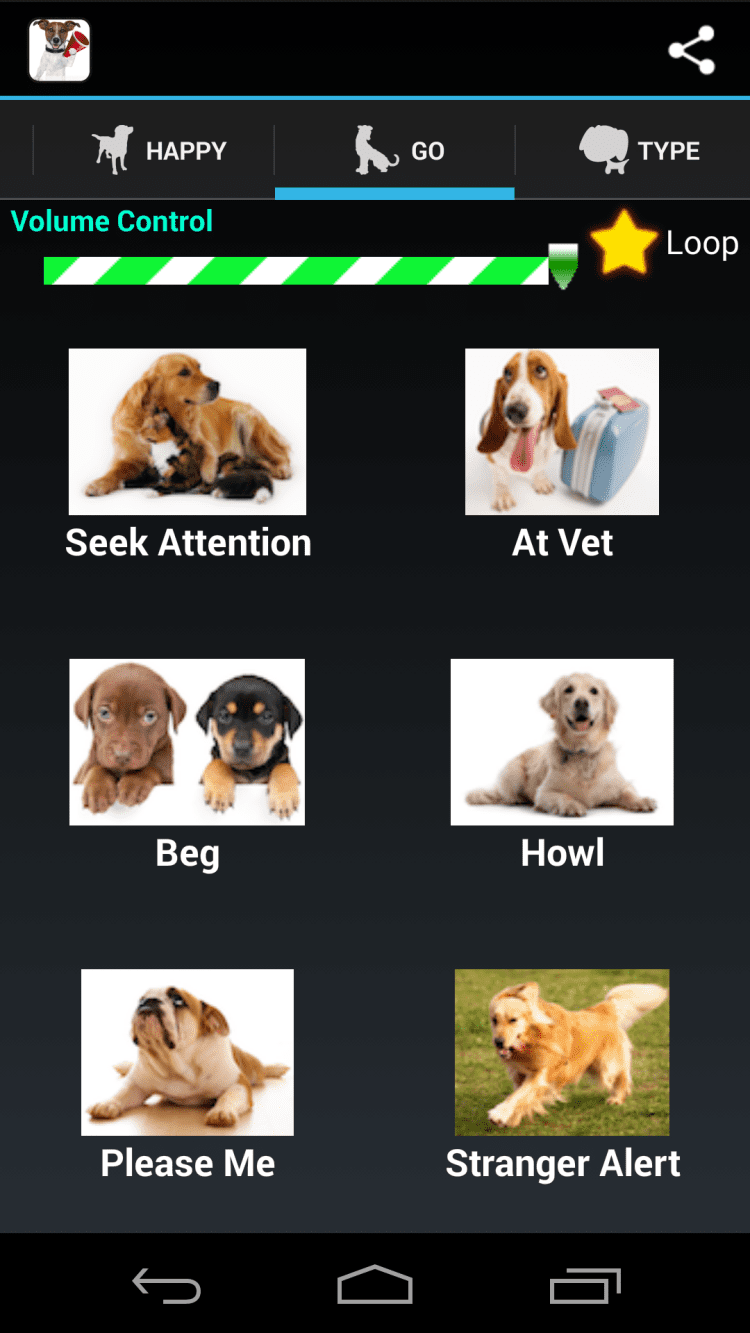
Task: Toggle the Loop star
Action: [x=623, y=243]
